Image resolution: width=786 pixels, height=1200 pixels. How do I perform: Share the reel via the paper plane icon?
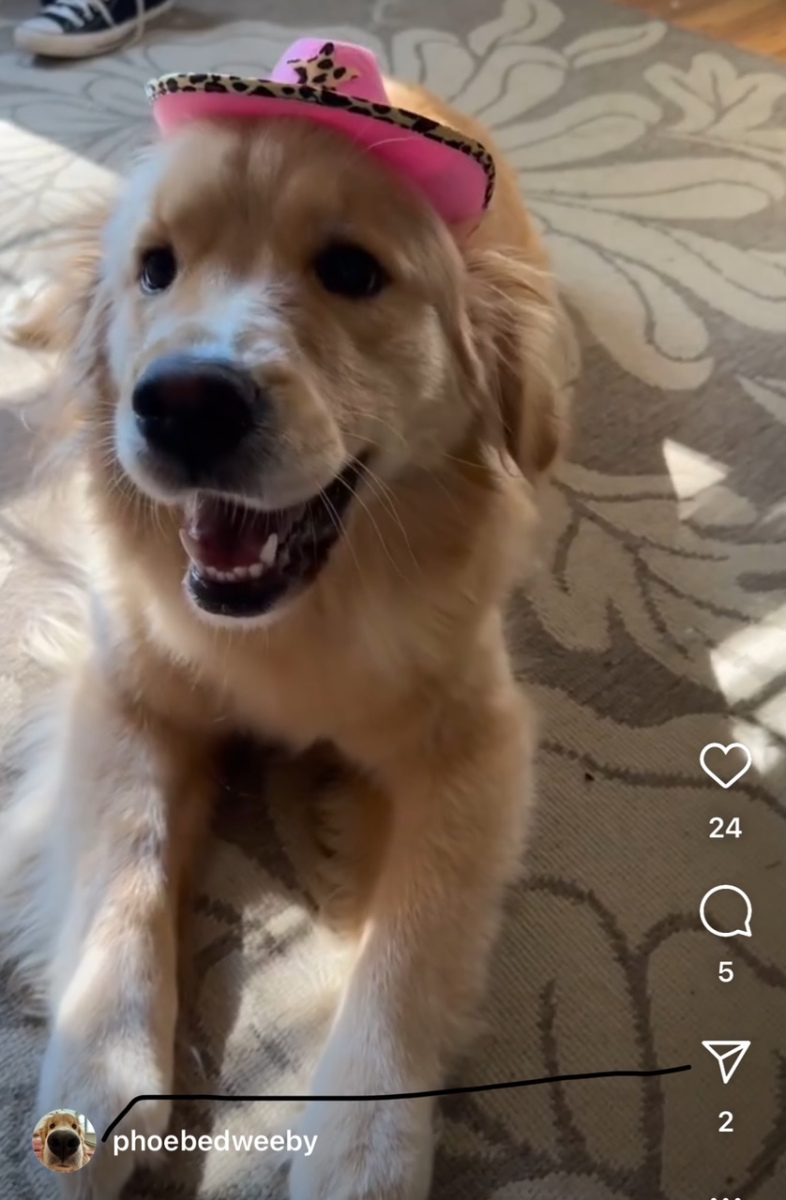(x=726, y=1061)
